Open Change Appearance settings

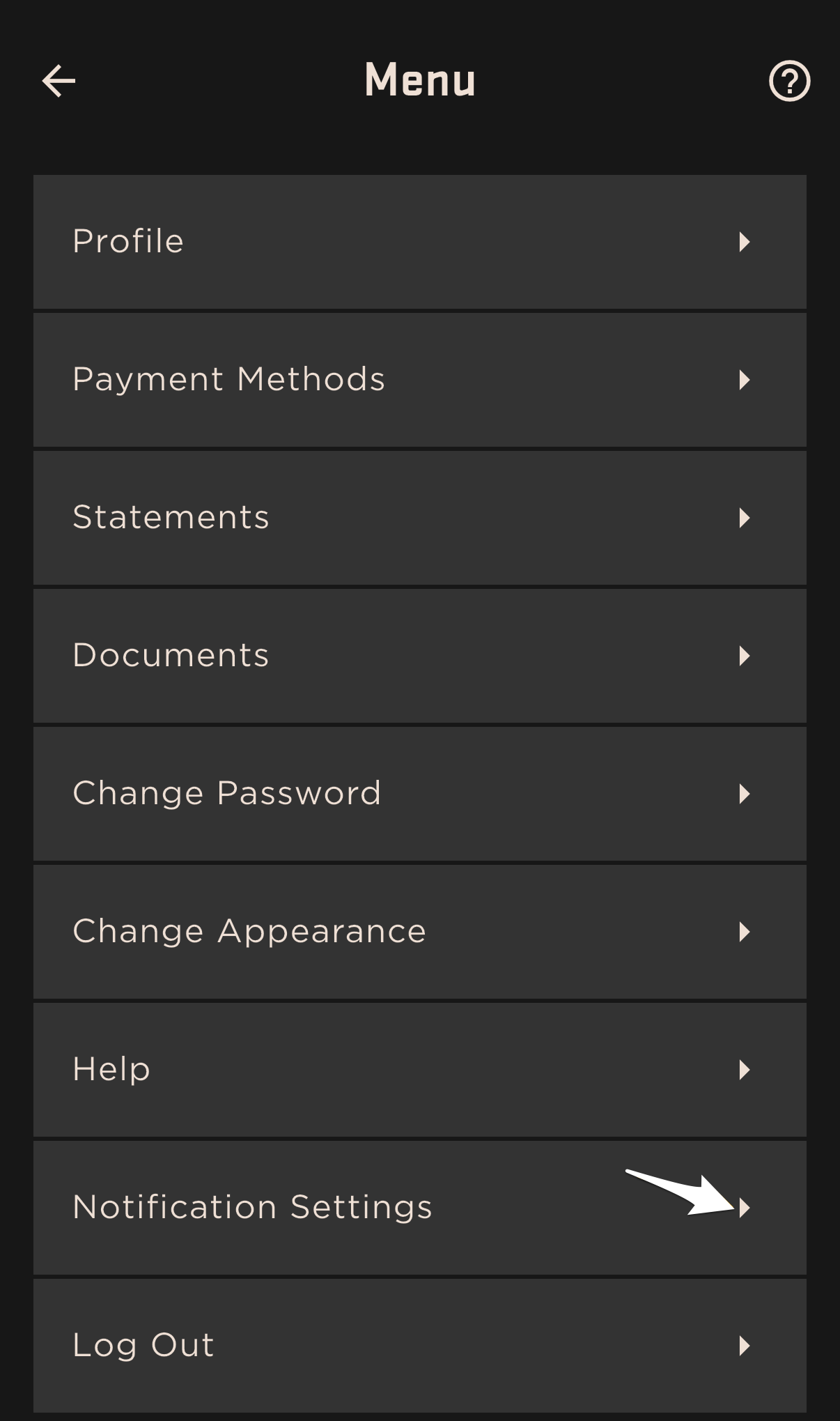[x=420, y=932]
